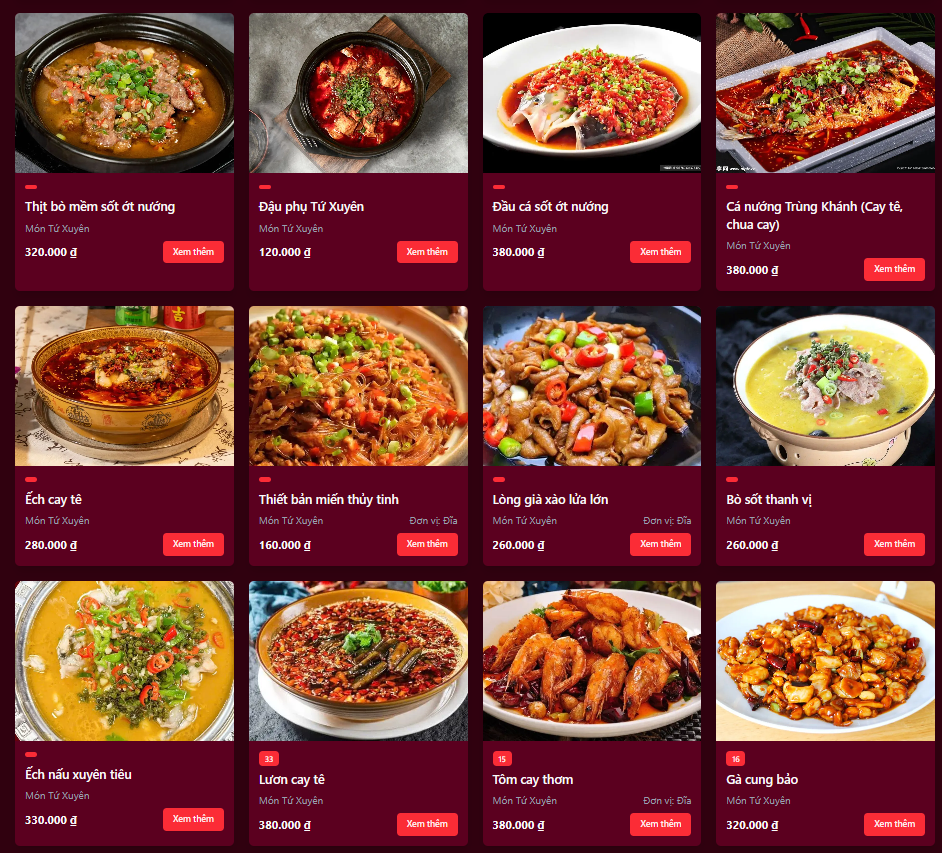The image size is (942, 853).
Task: Tap Xem thêm on Lòng già xào lửa lớn
Action: [660, 544]
